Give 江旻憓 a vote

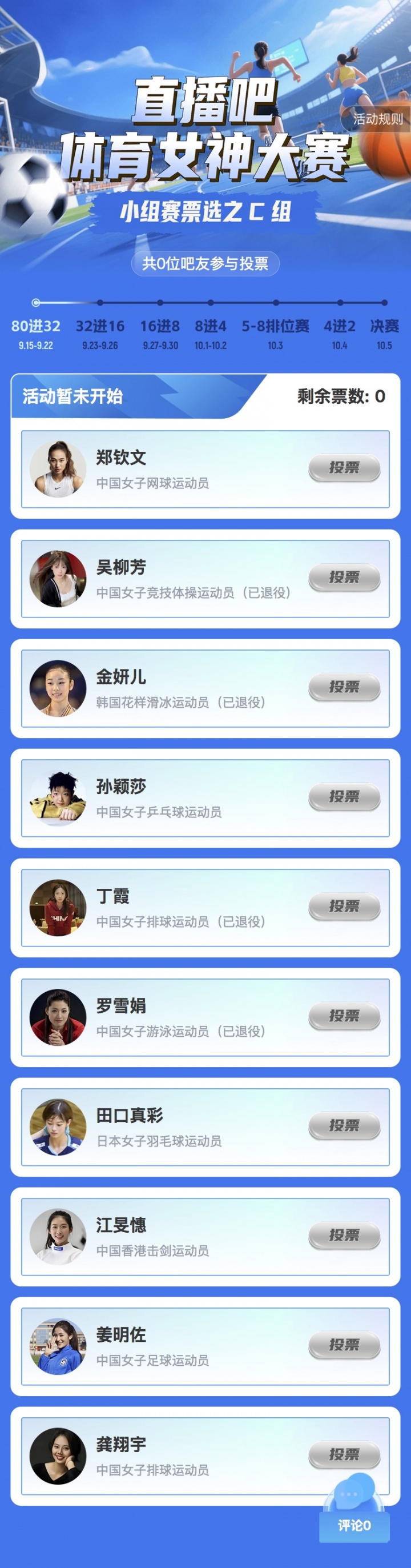[344, 1234]
